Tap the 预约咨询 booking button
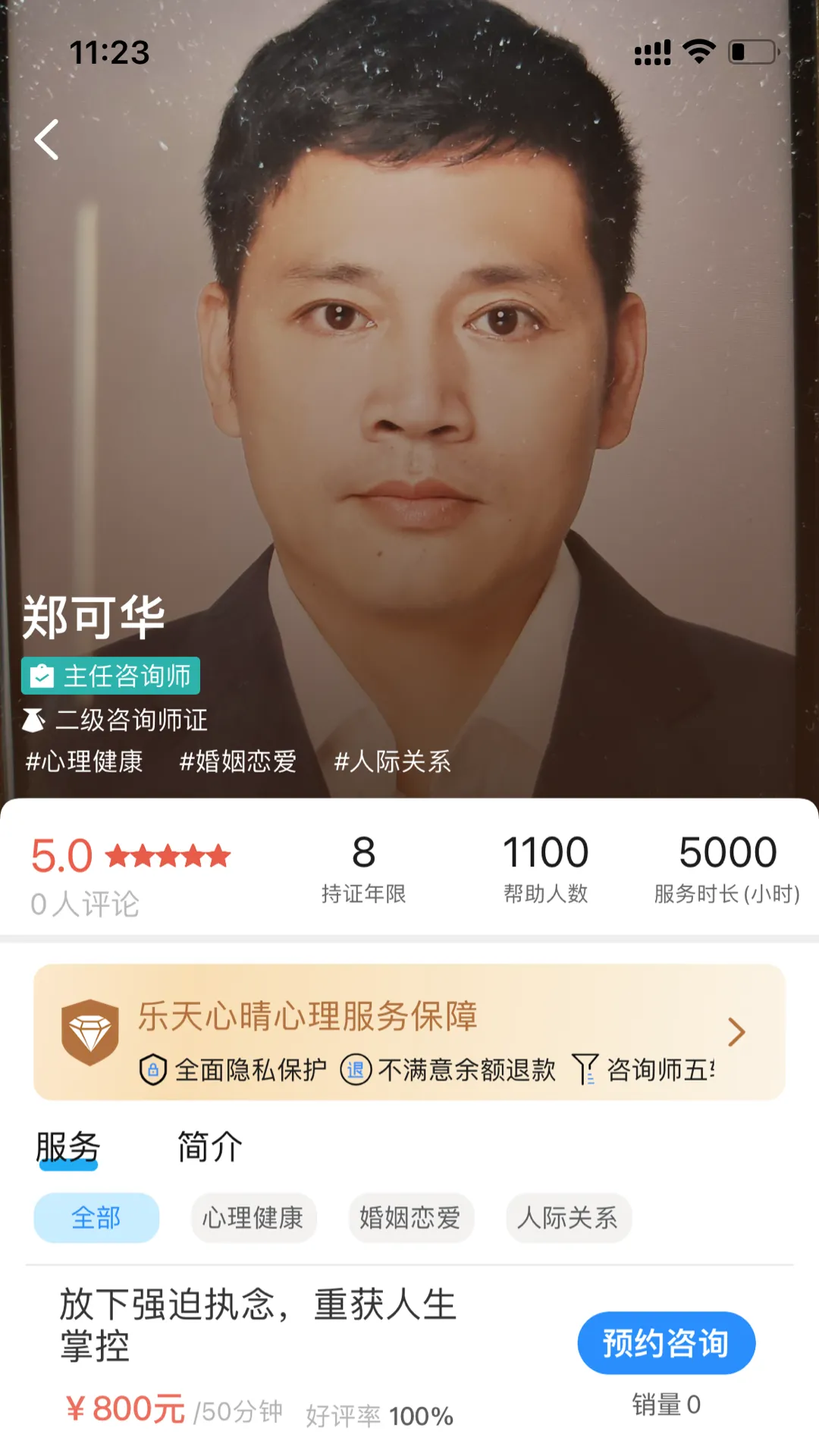The height and width of the screenshot is (1456, 819). coord(666,1342)
